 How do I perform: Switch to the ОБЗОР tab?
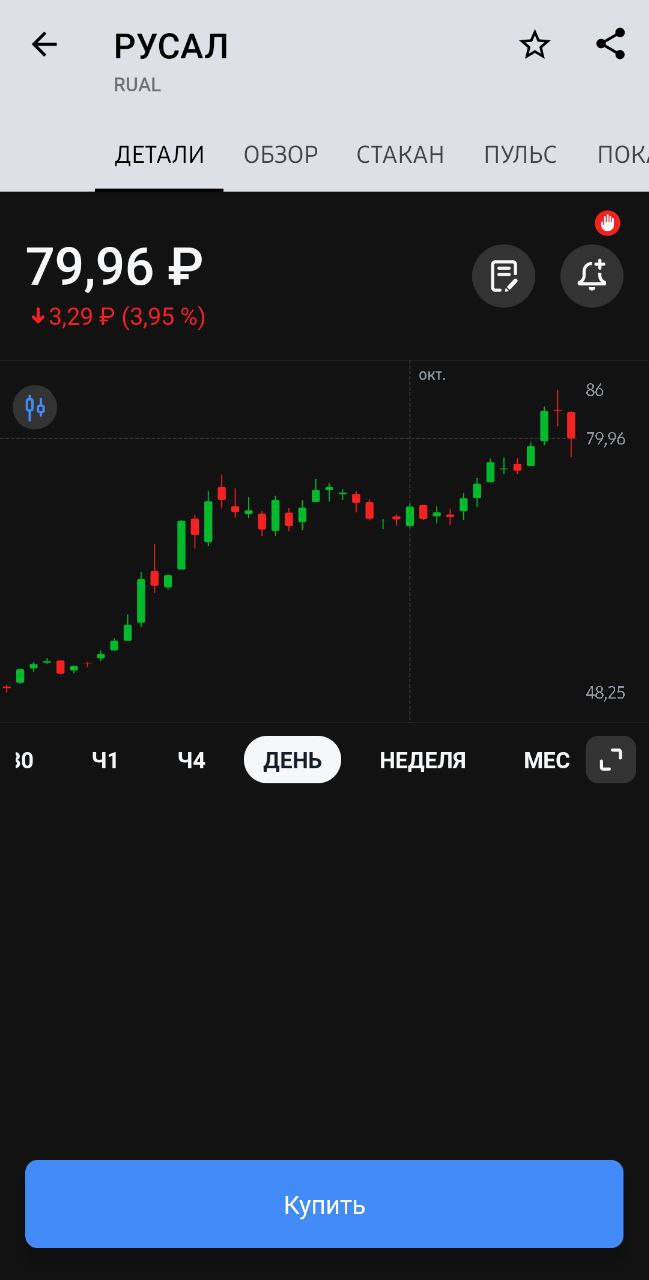coord(281,155)
